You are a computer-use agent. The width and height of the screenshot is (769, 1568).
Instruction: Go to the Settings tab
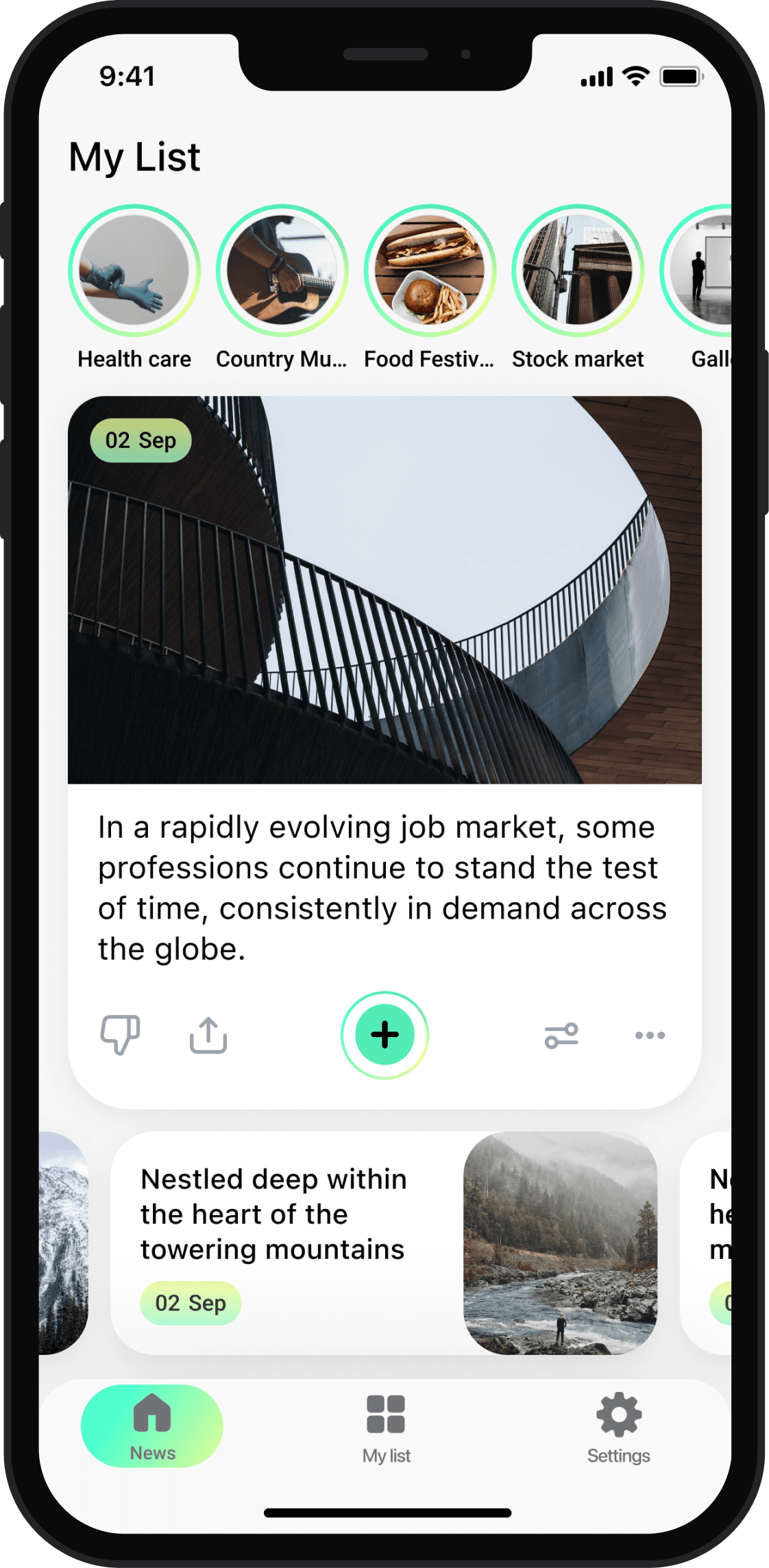[x=618, y=1428]
